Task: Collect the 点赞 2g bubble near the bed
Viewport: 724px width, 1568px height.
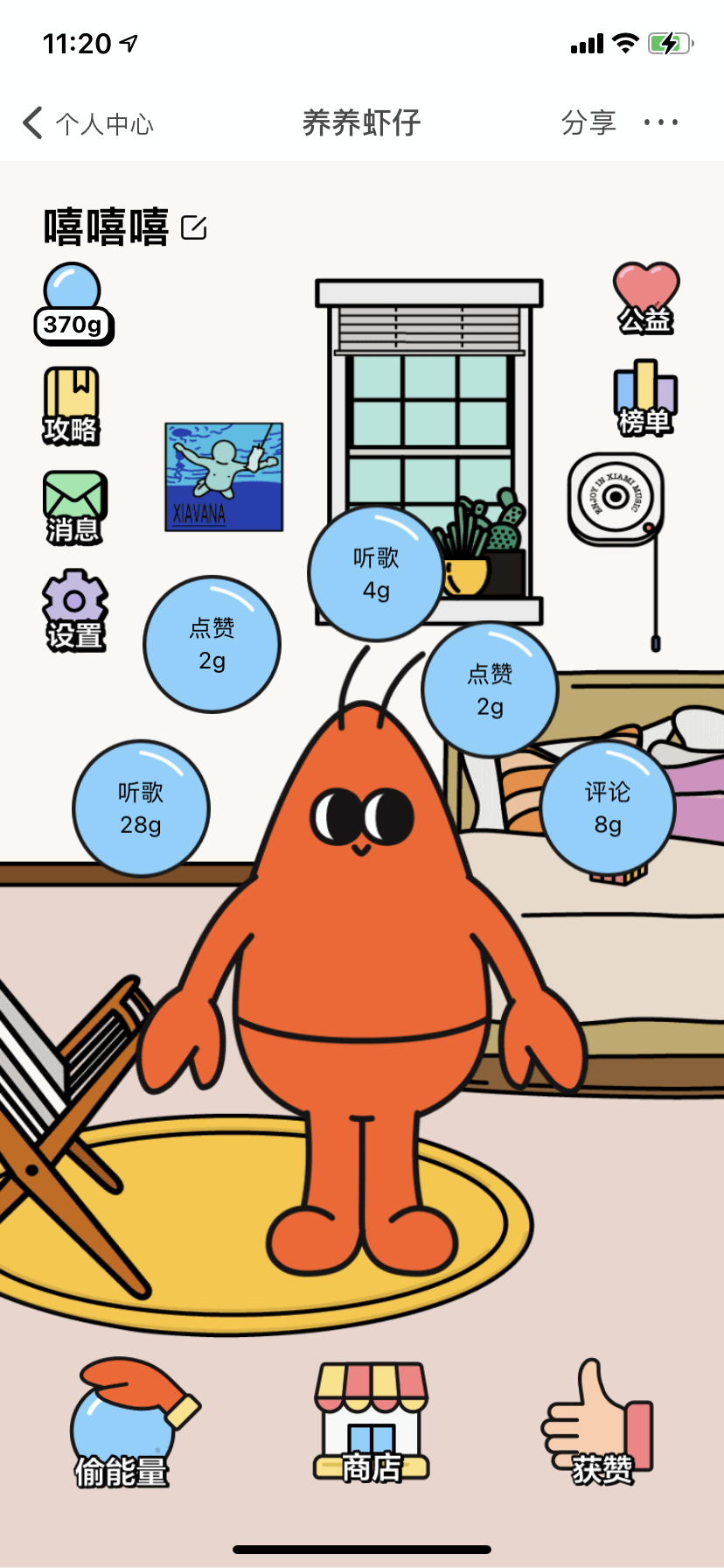Action: pos(490,689)
